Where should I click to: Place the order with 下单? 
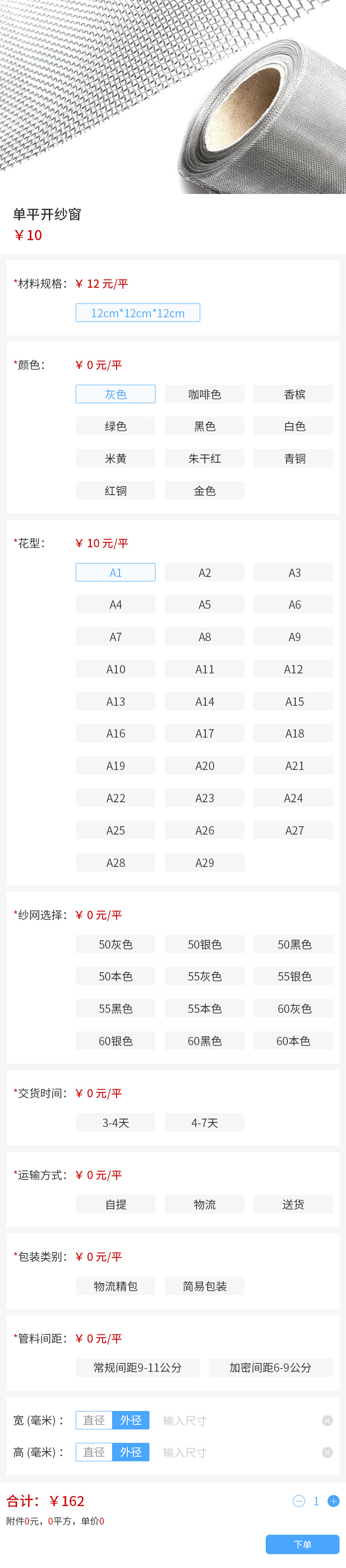click(302, 1544)
